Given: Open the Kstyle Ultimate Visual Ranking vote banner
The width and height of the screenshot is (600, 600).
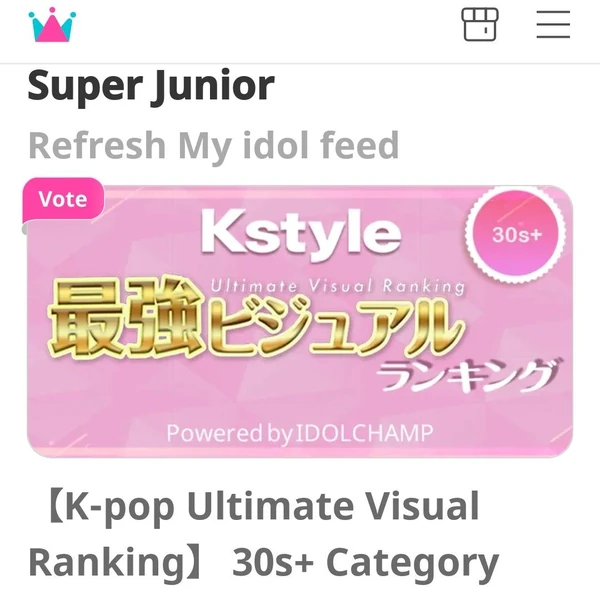Looking at the screenshot, I should click(300, 320).
